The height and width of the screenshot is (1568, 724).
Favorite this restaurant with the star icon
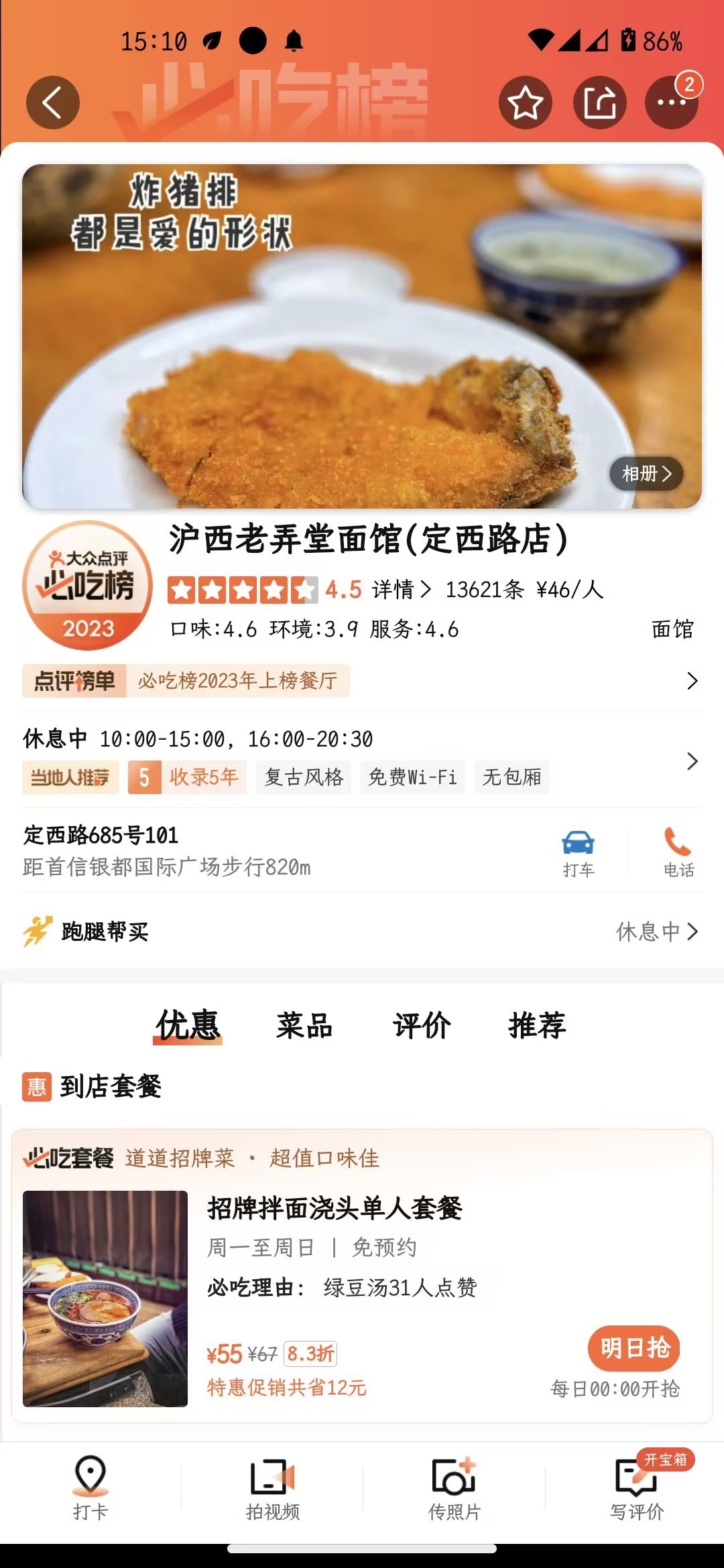tap(525, 103)
